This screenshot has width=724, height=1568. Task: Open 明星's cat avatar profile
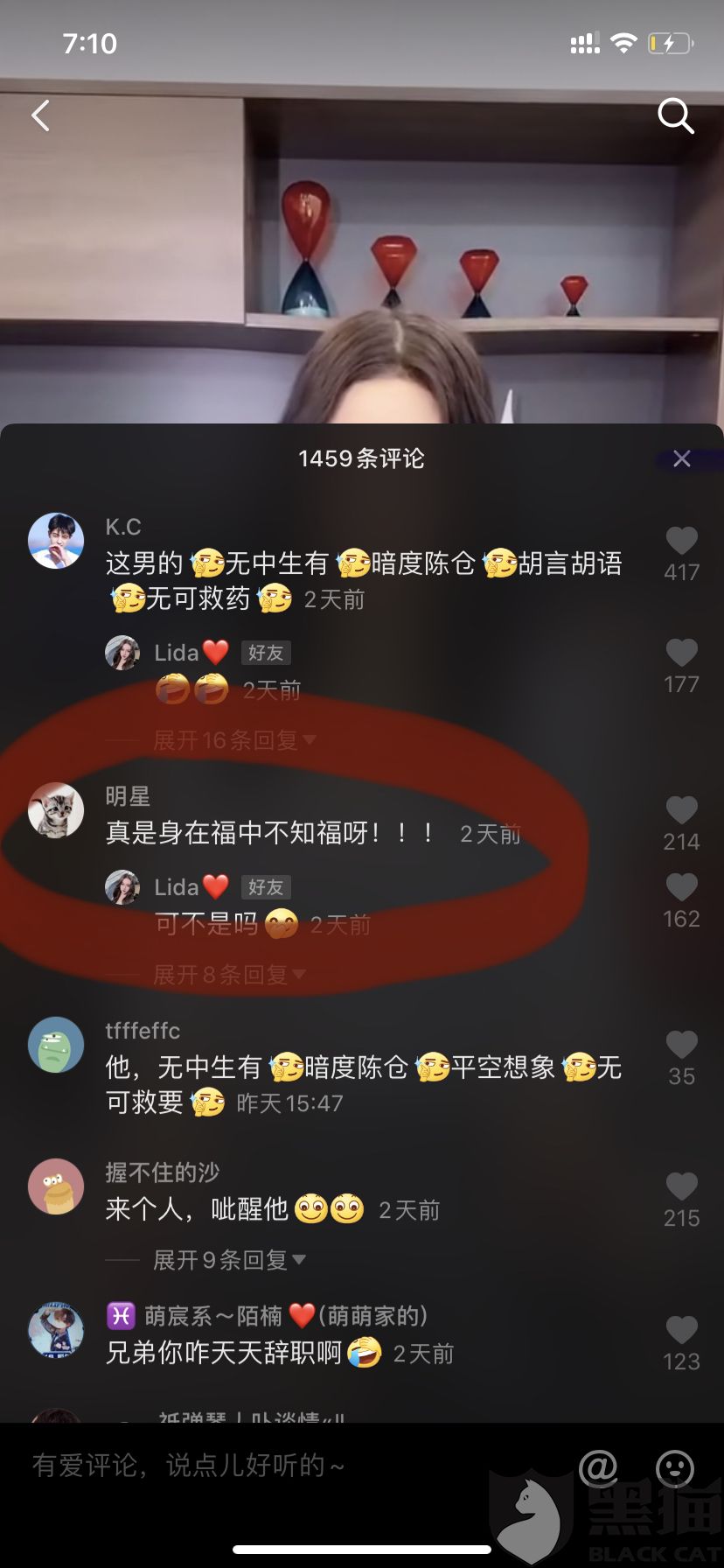coord(56,810)
